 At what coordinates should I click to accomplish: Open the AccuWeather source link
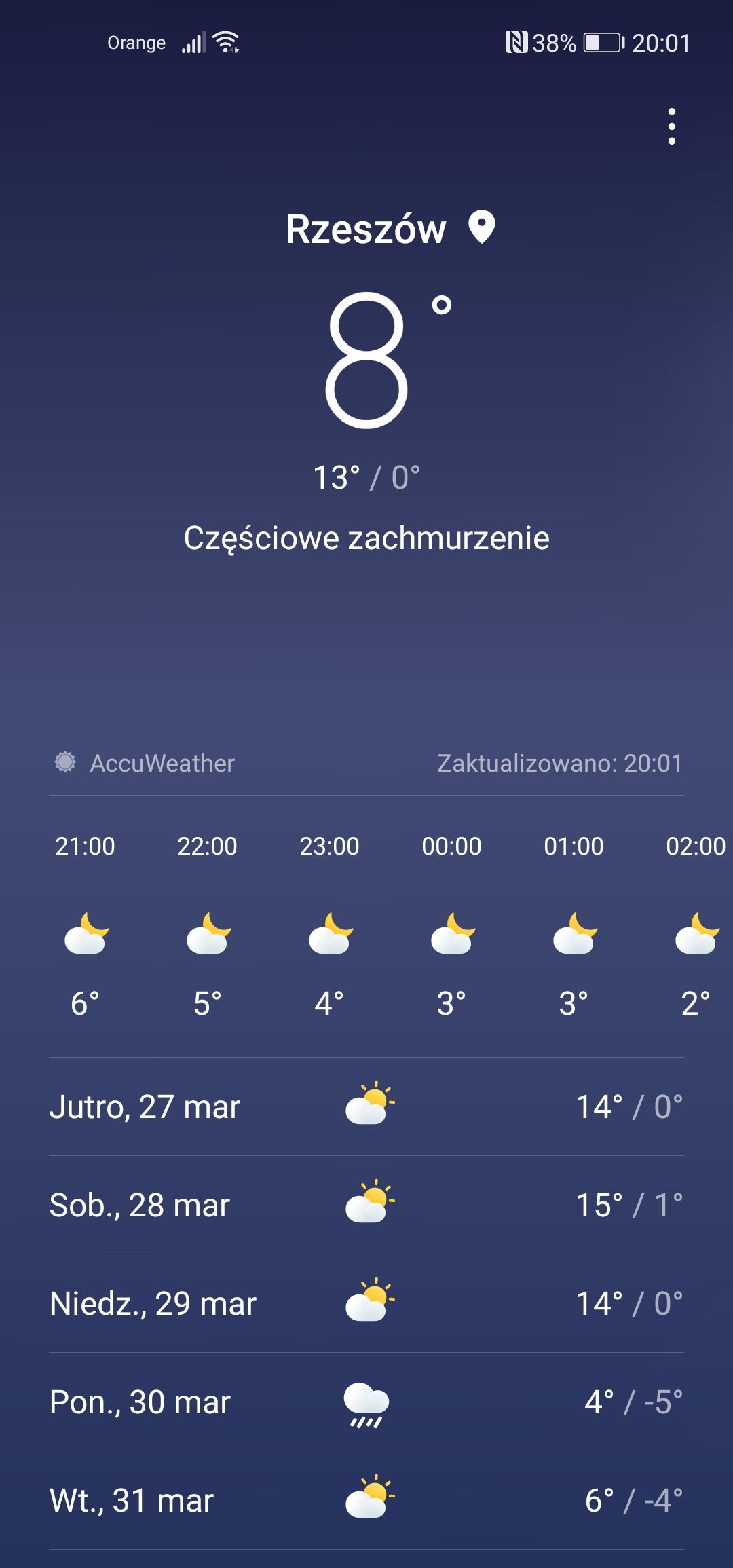[145, 763]
